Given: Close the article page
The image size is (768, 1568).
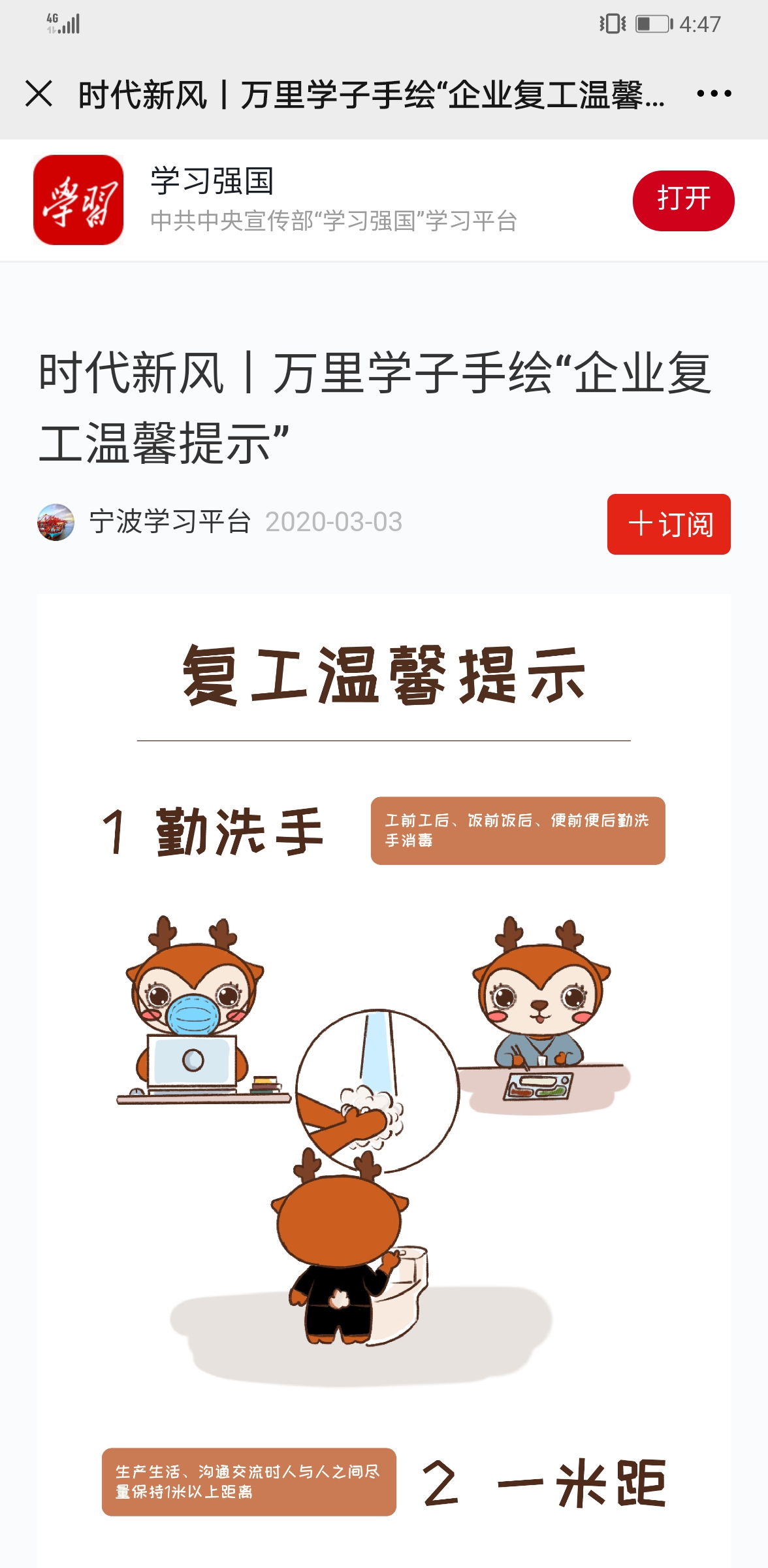Looking at the screenshot, I should coord(39,93).
